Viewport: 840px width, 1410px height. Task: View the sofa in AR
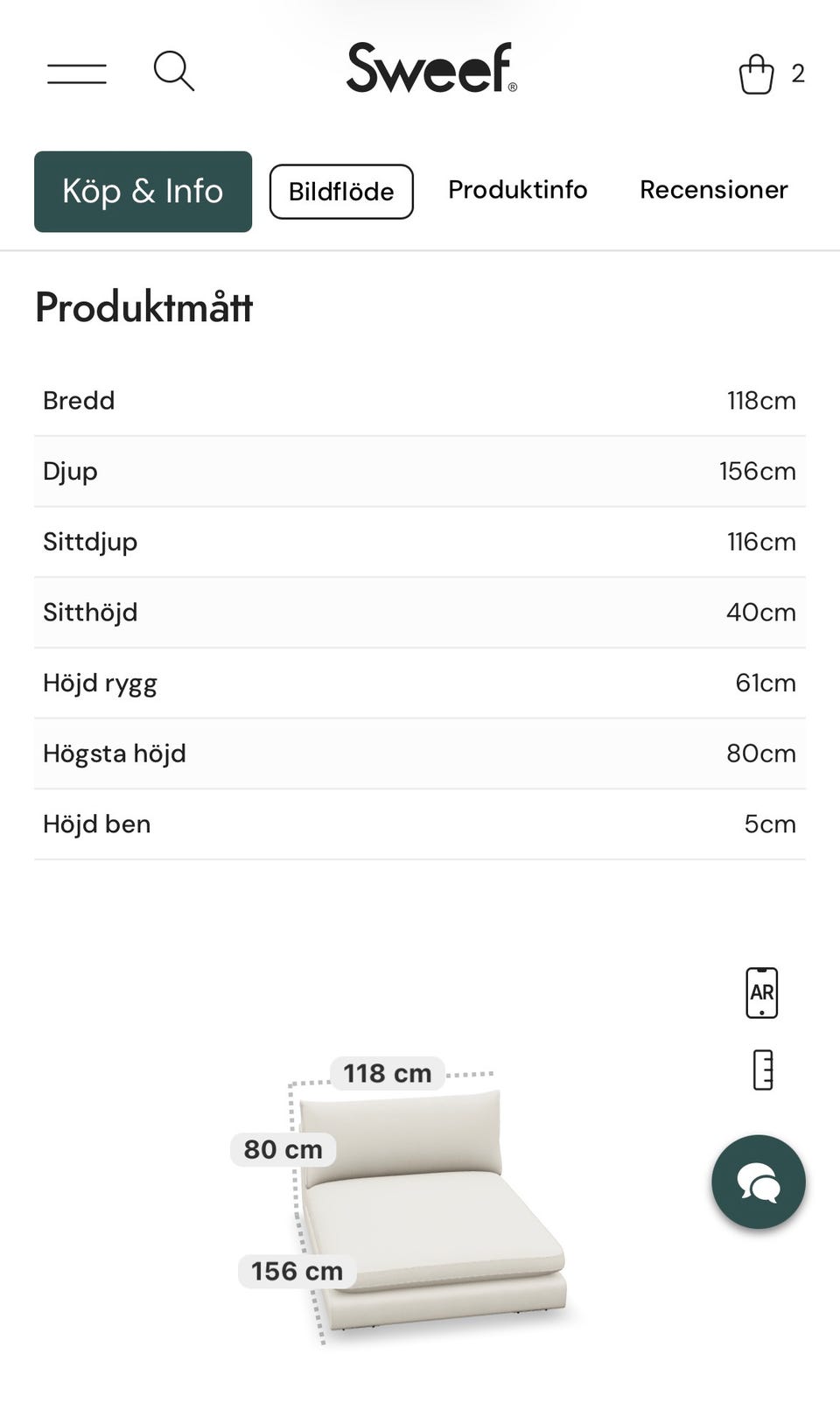(762, 993)
